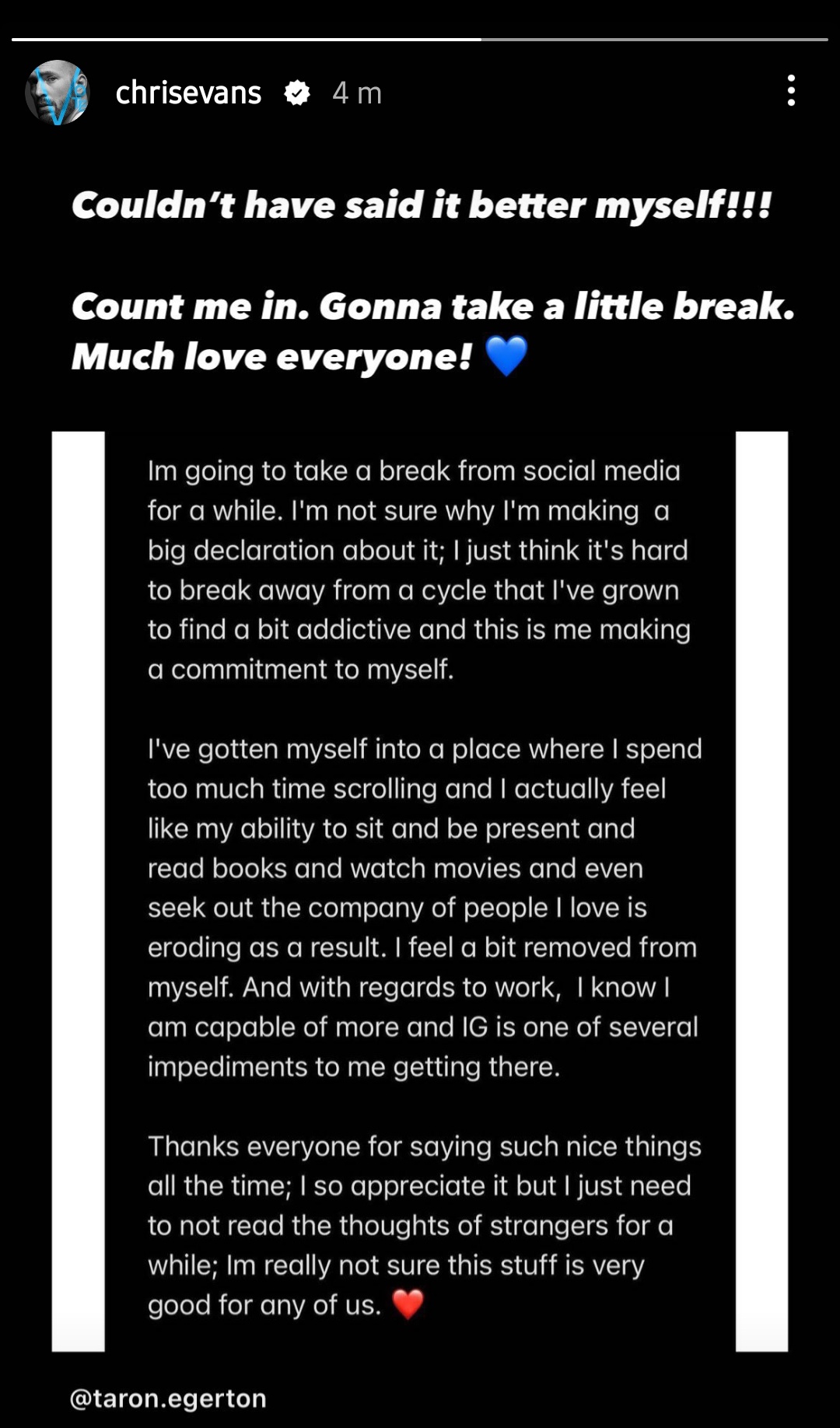This screenshot has width=840, height=1428.
Task: Open the chrisevans profile picture
Action: point(58,93)
